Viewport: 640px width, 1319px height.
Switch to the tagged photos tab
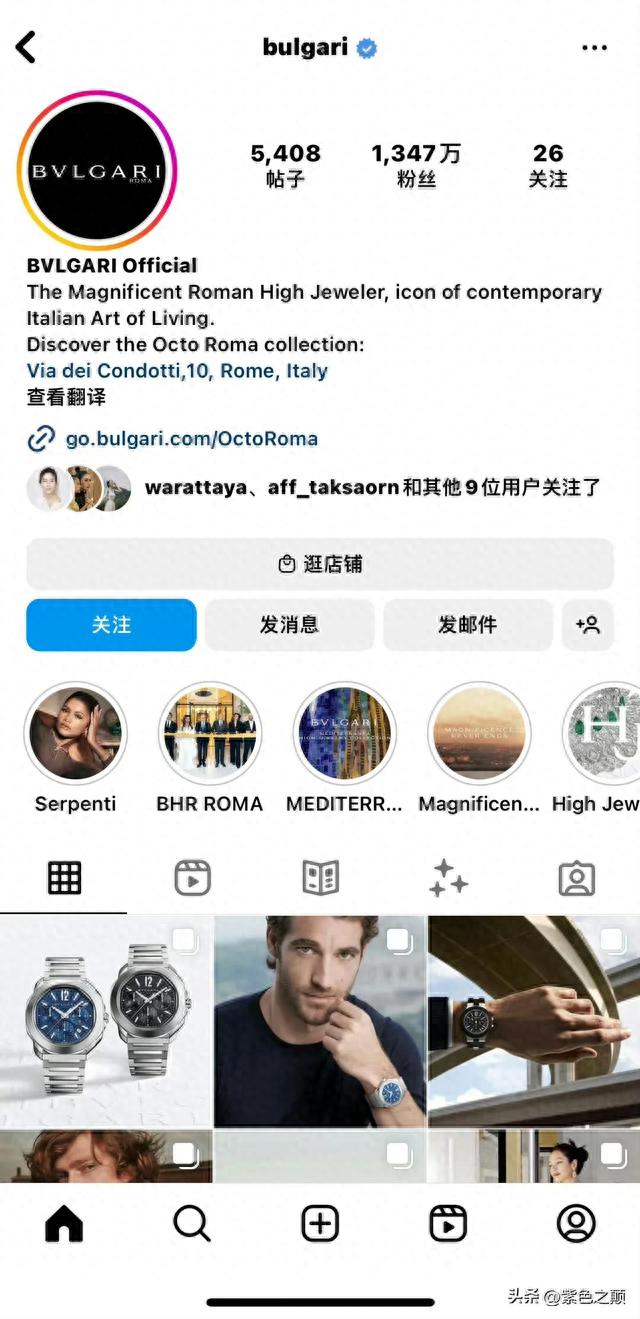576,878
